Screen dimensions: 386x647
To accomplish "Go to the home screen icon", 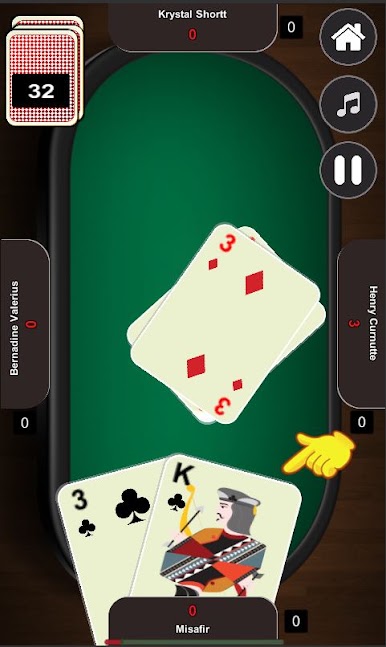I will click(348, 37).
